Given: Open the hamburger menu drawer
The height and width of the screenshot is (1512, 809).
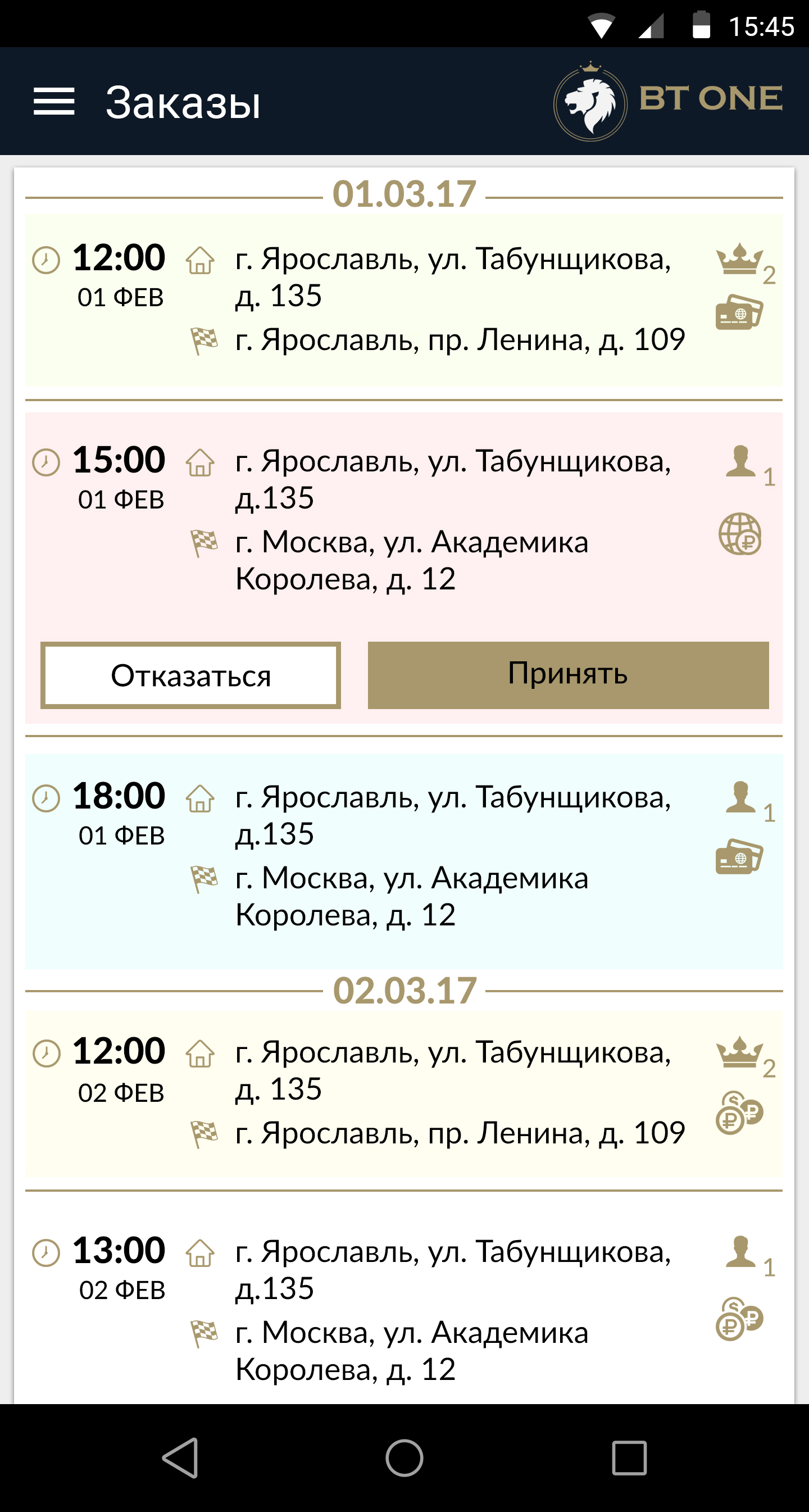Looking at the screenshot, I should [x=53, y=102].
